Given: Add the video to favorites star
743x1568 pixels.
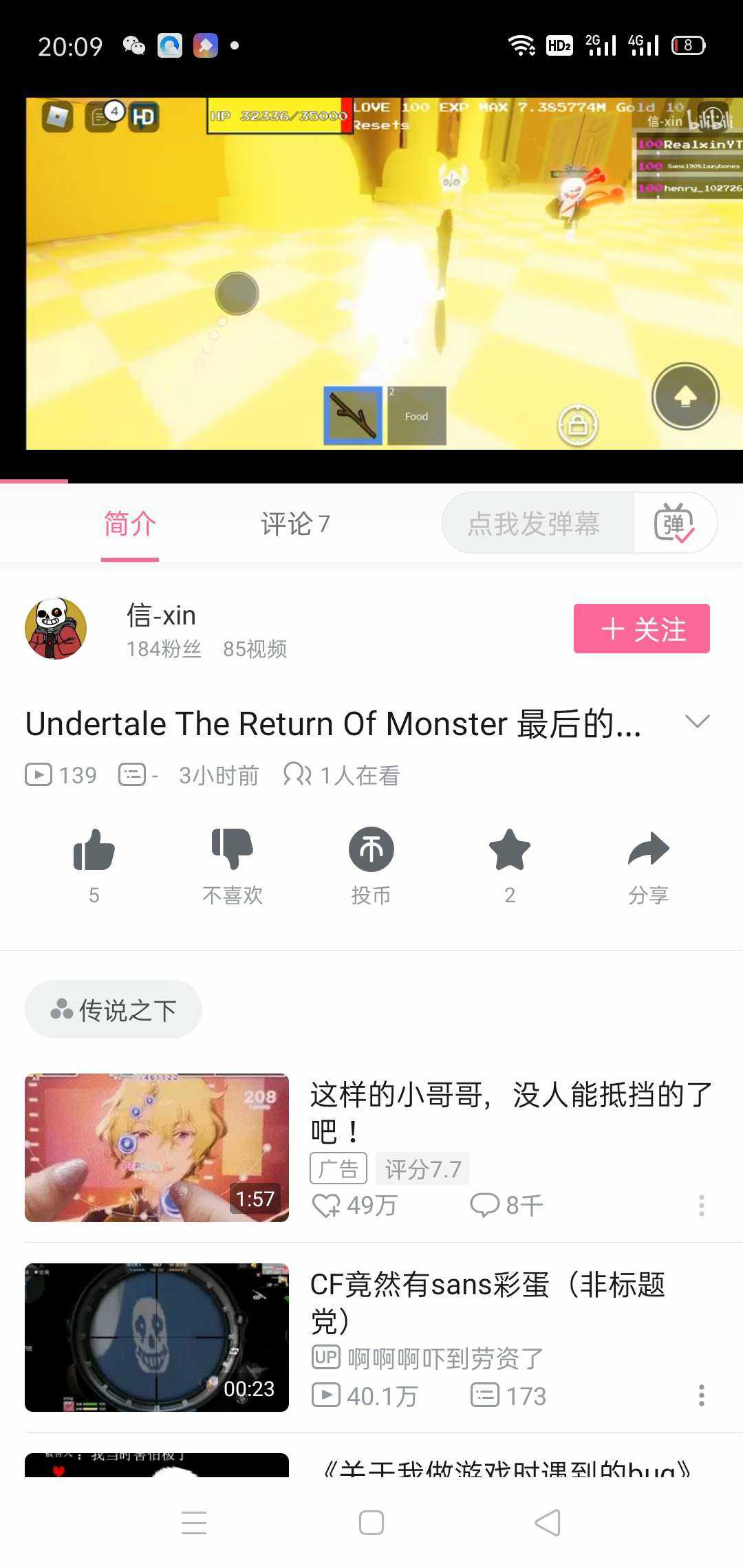Looking at the screenshot, I should [510, 851].
